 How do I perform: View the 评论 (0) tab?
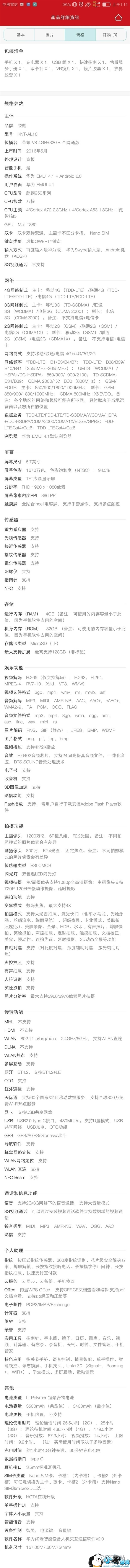click(x=110, y=35)
